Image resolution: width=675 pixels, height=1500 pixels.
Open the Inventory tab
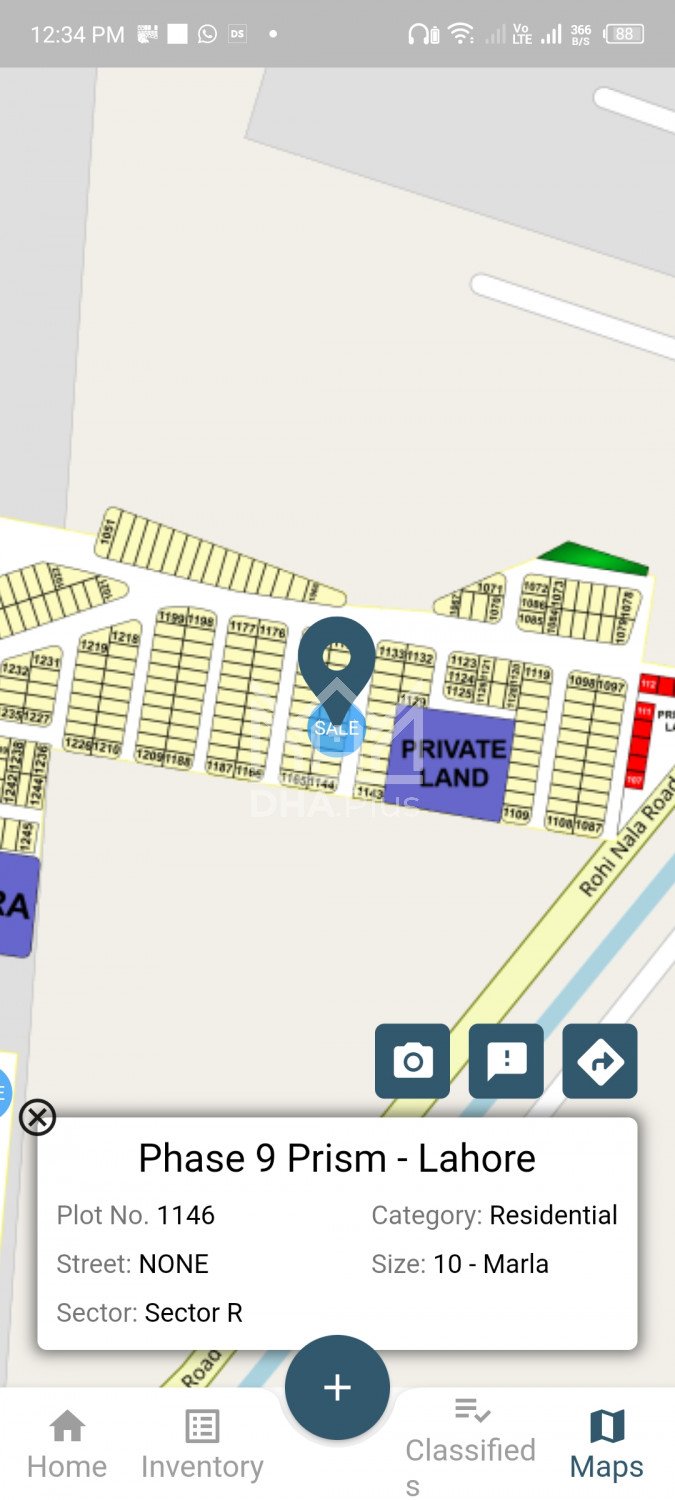pos(202,1444)
